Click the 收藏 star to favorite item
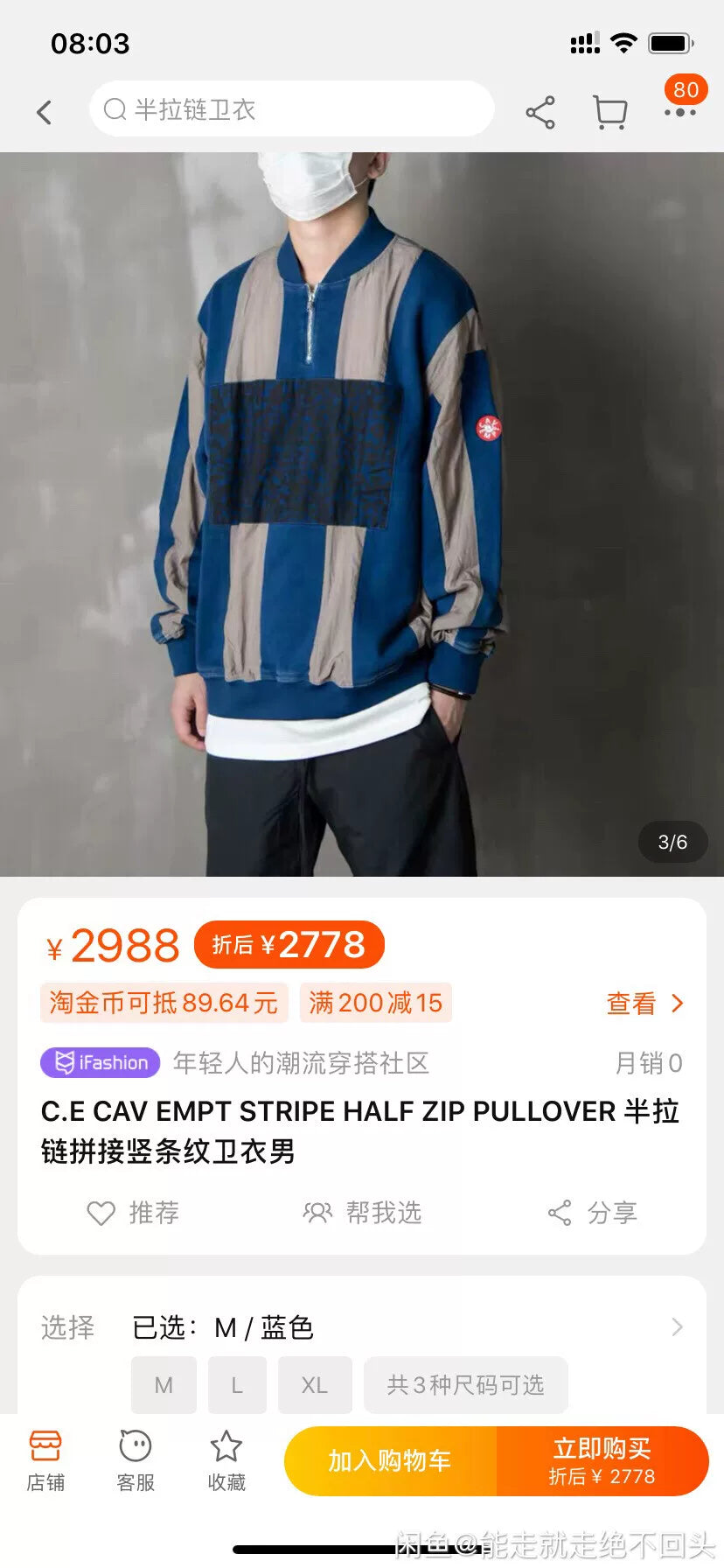 click(x=226, y=1457)
